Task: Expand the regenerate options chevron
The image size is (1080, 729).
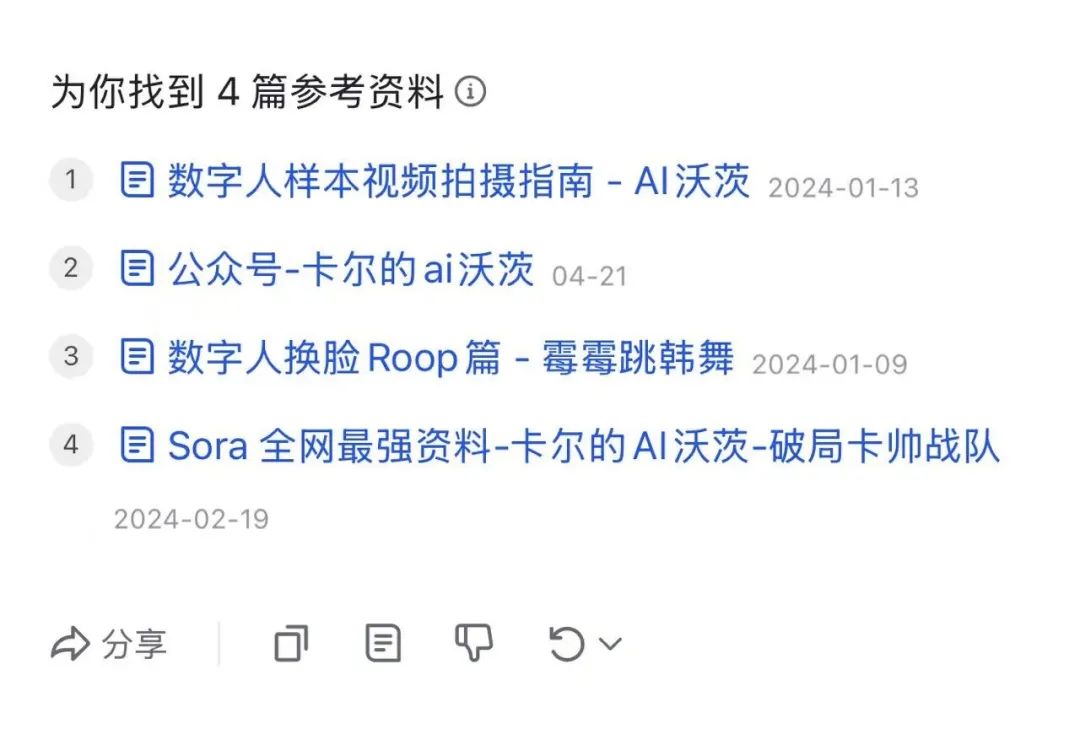Action: pos(610,645)
